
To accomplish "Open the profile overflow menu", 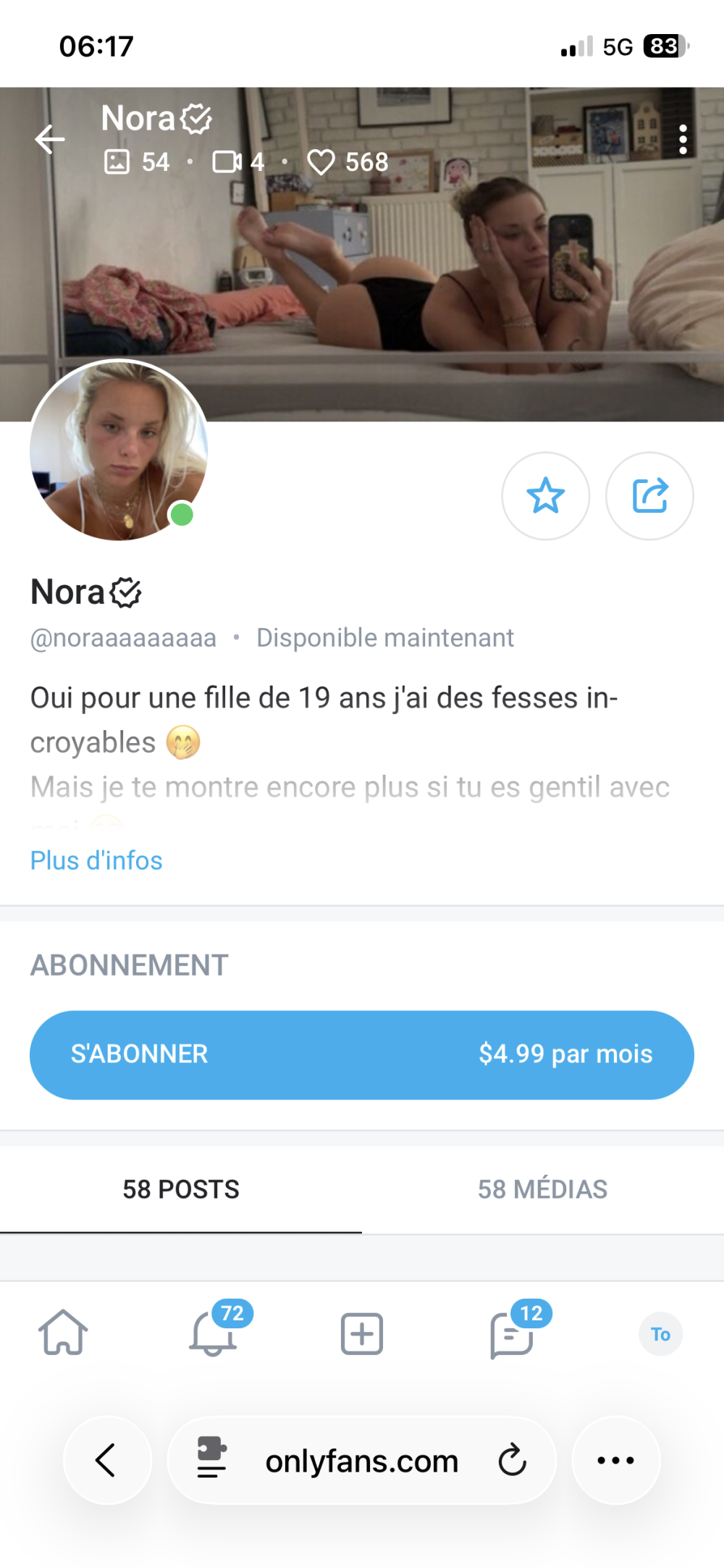I will 683,139.
